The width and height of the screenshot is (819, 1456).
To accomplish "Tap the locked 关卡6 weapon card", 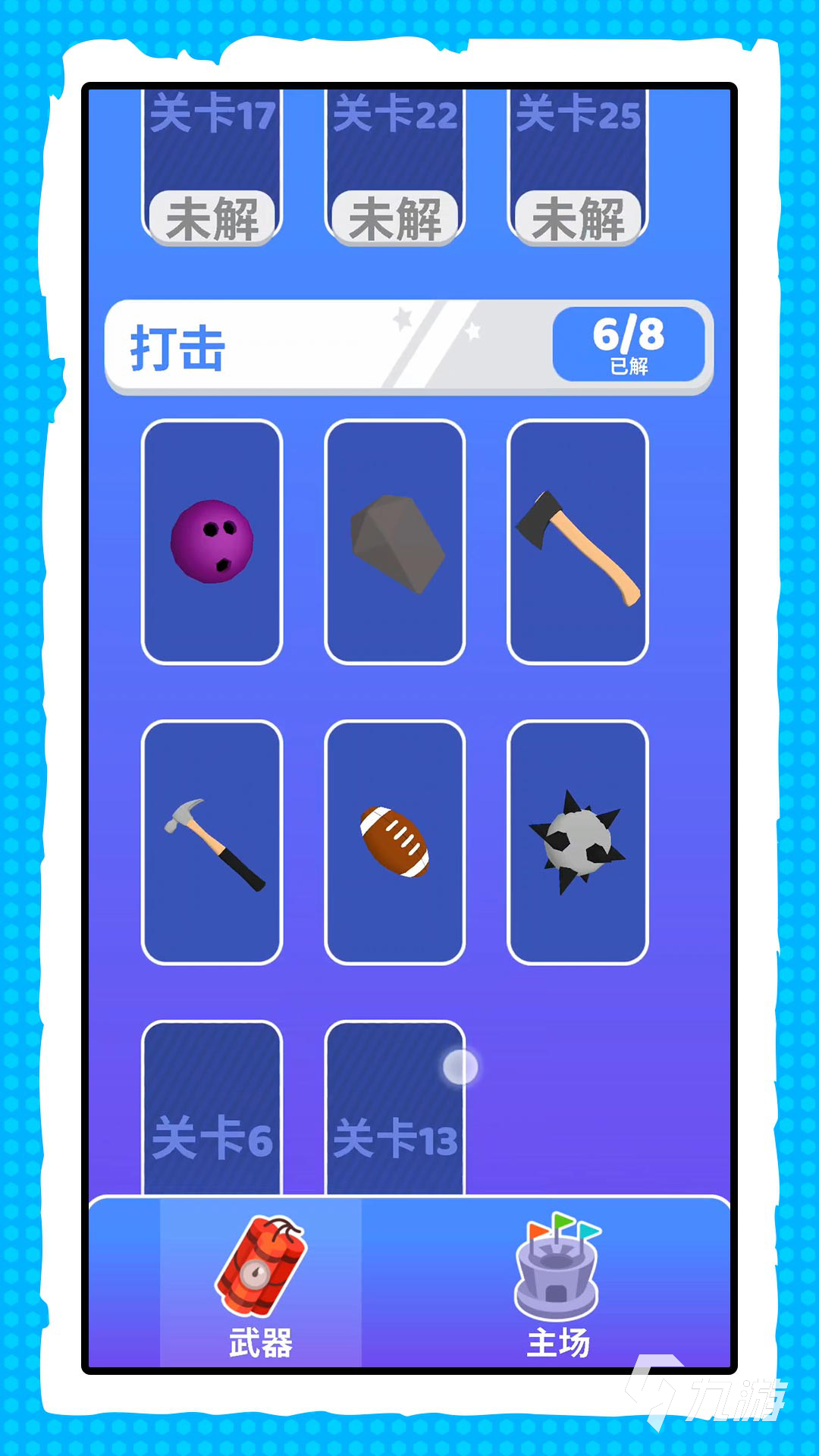I will 212,1115.
